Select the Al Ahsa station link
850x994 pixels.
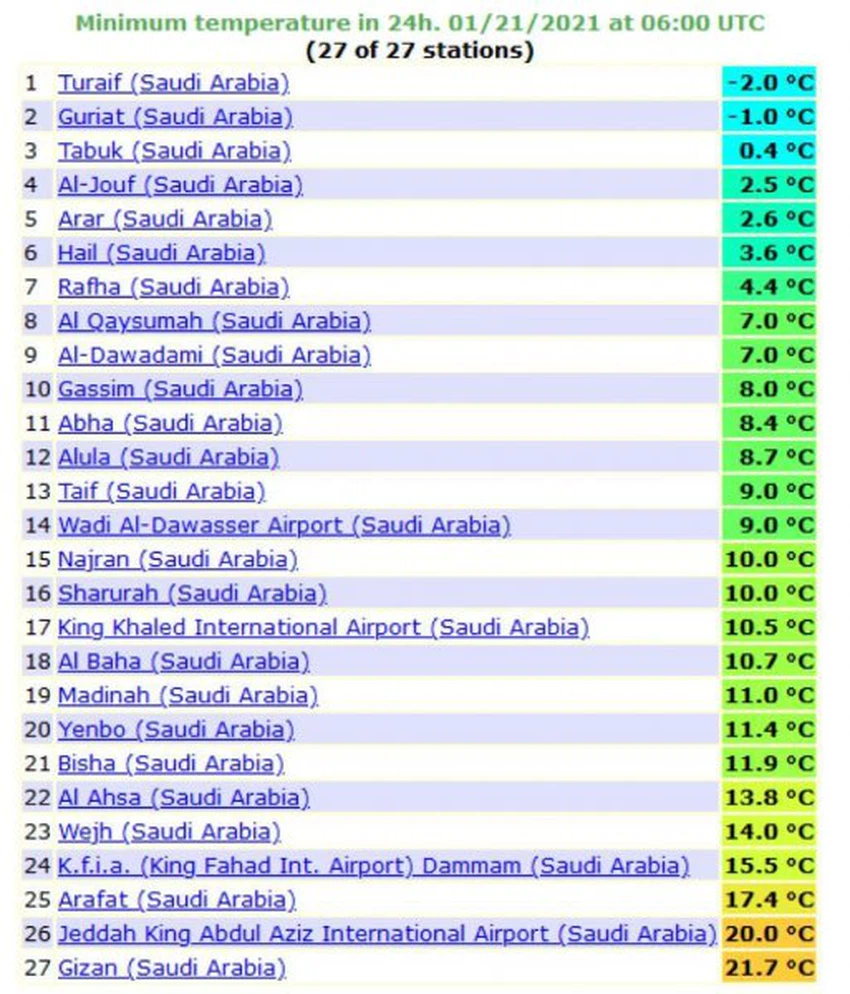[x=184, y=797]
